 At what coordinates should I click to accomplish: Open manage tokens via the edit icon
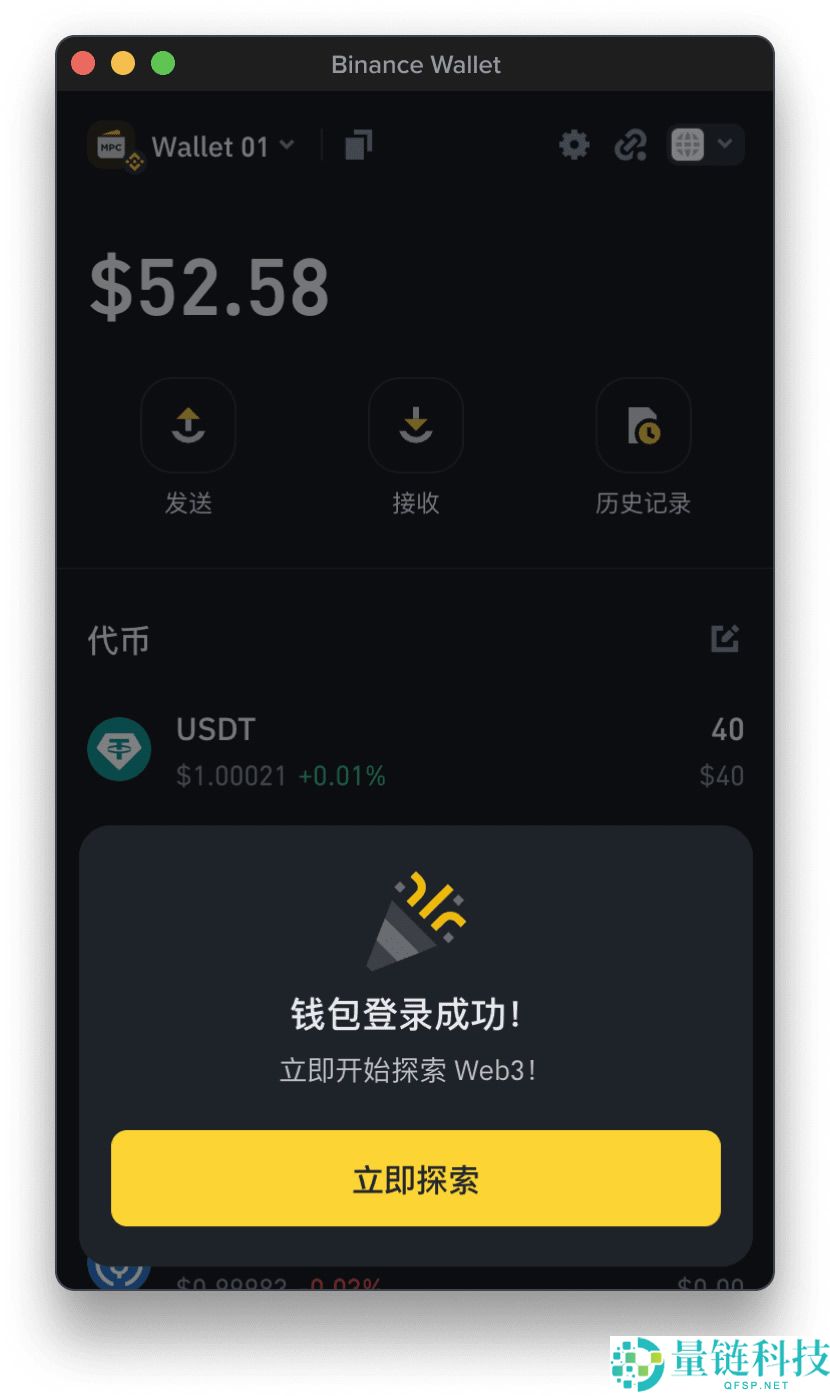coord(725,639)
